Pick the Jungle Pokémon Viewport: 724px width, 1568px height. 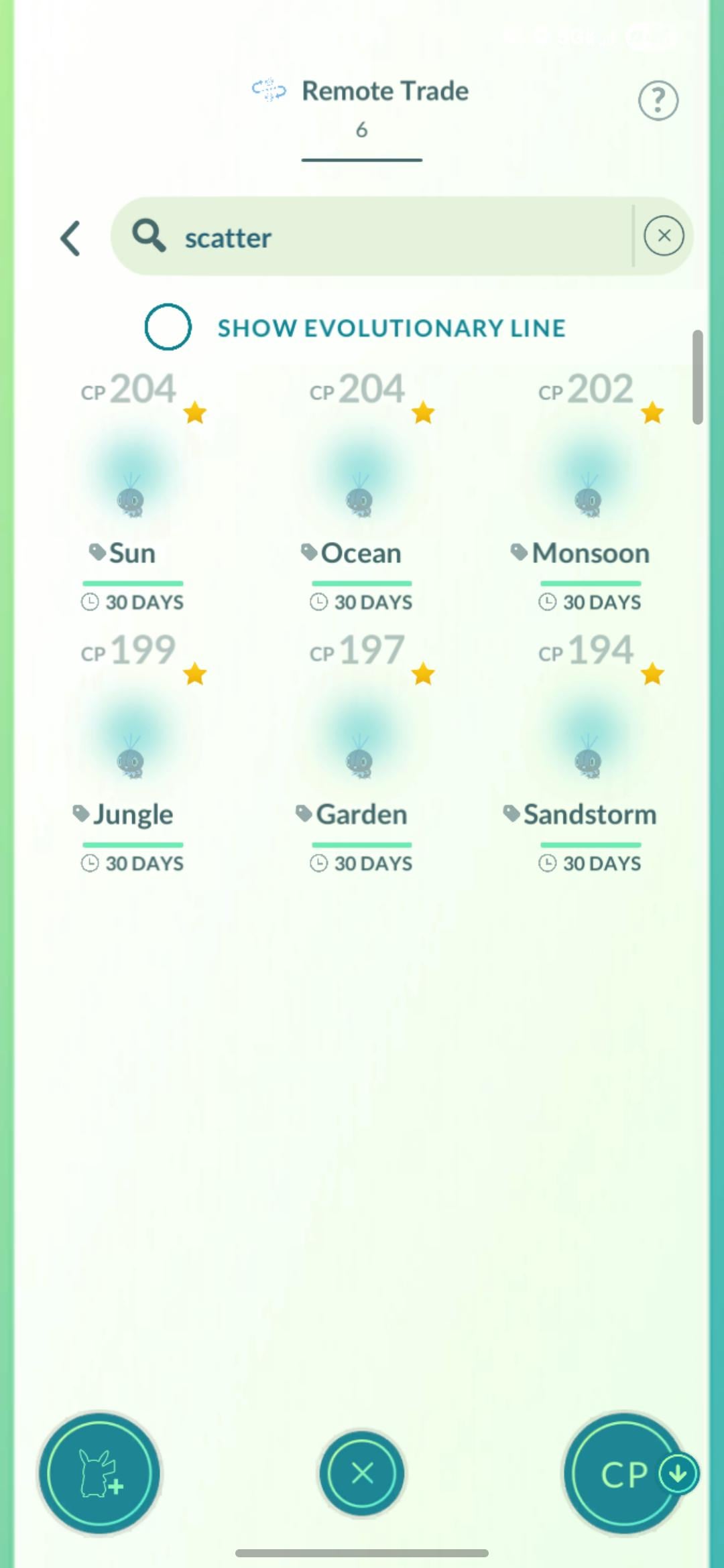pos(131,757)
